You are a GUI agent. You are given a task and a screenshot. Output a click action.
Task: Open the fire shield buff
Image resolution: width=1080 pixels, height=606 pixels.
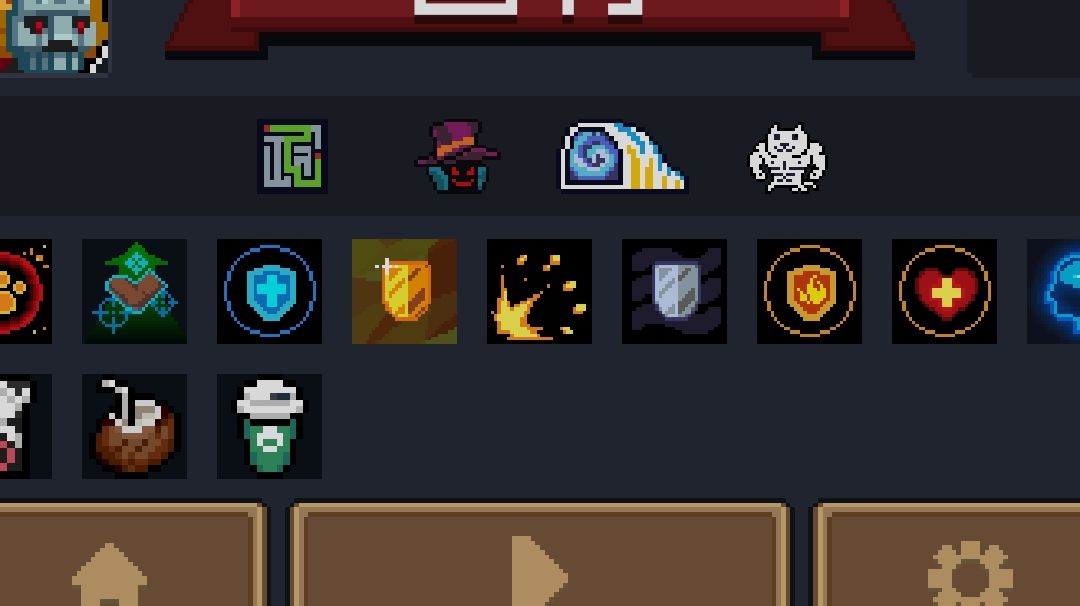809,291
